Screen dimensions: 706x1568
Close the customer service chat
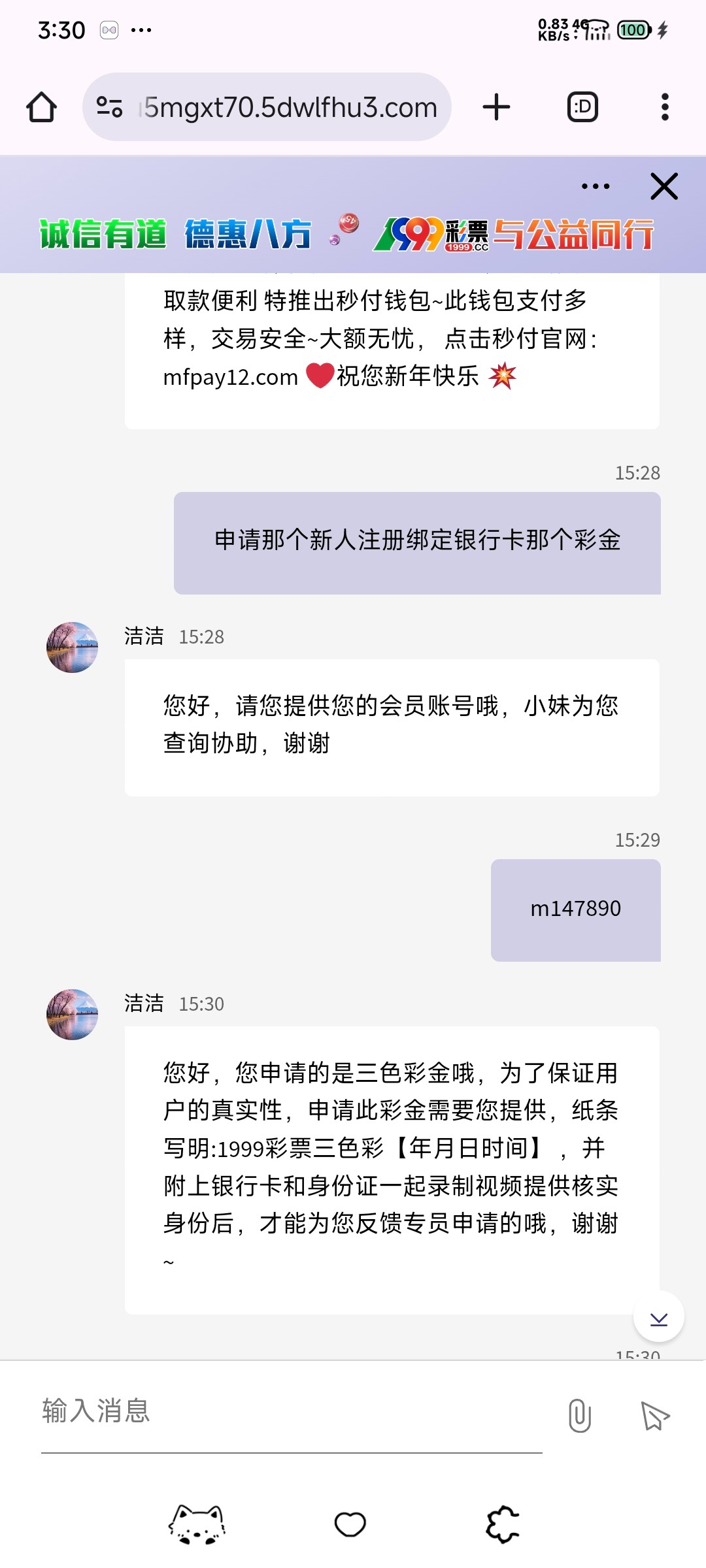[x=664, y=187]
